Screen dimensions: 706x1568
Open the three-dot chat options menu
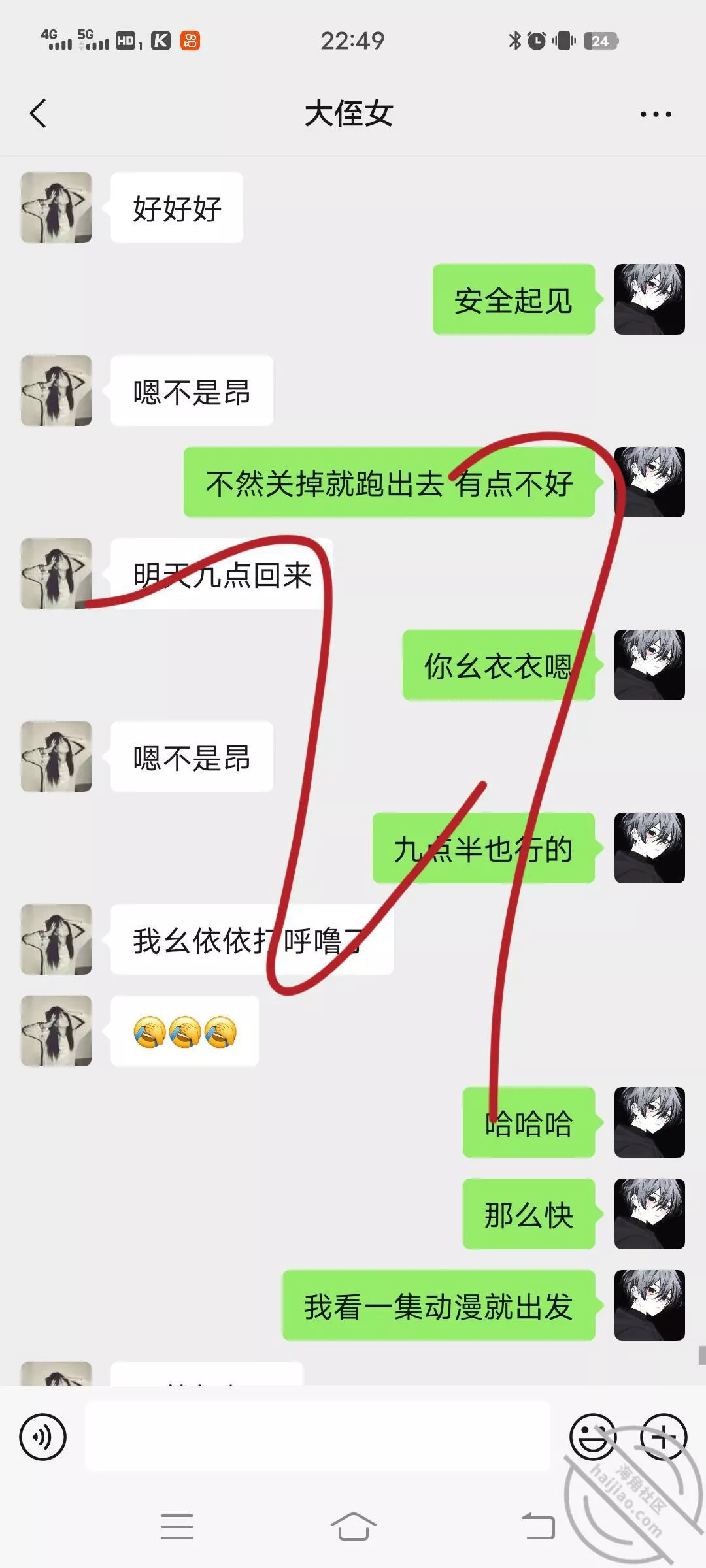click(x=655, y=114)
